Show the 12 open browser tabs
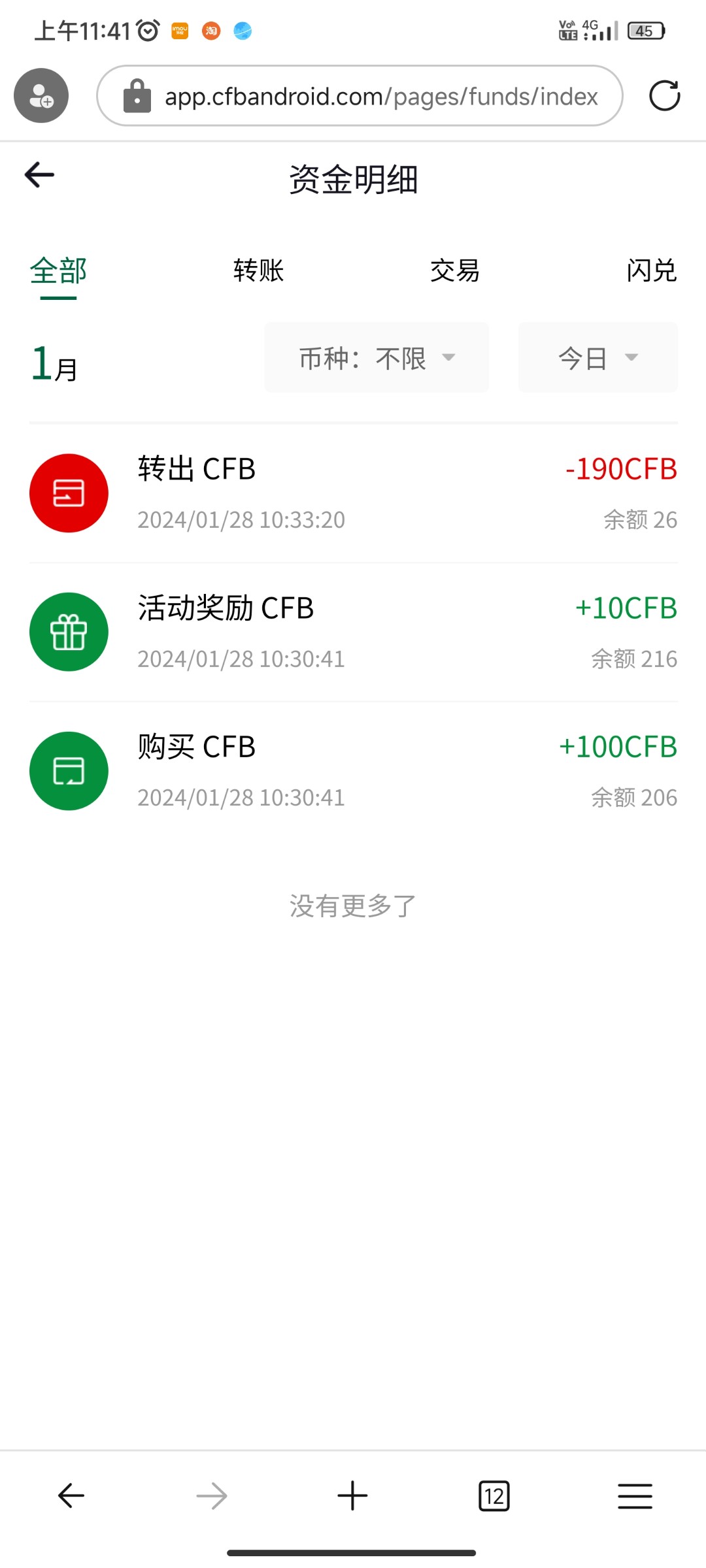 click(x=494, y=1495)
